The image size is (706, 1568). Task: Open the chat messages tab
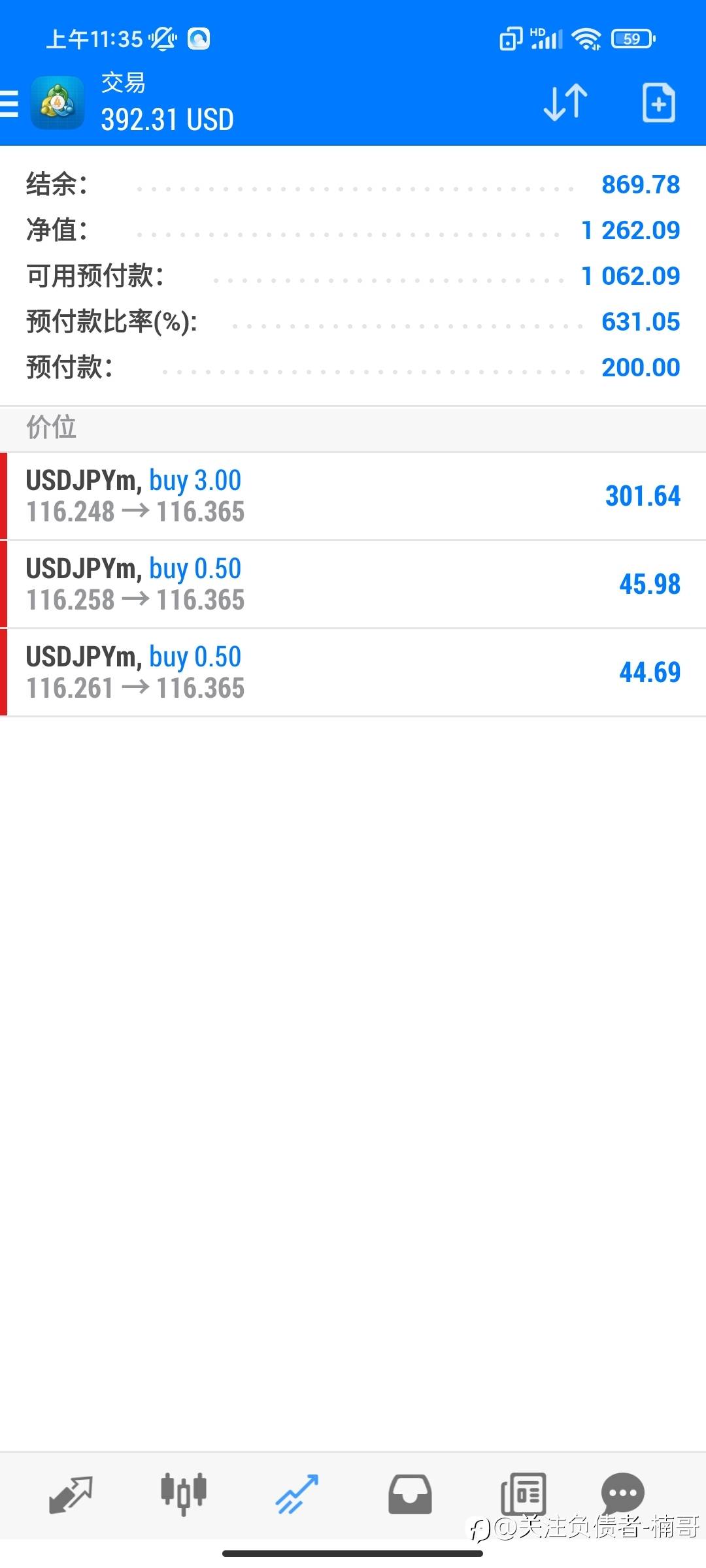pos(622,1492)
